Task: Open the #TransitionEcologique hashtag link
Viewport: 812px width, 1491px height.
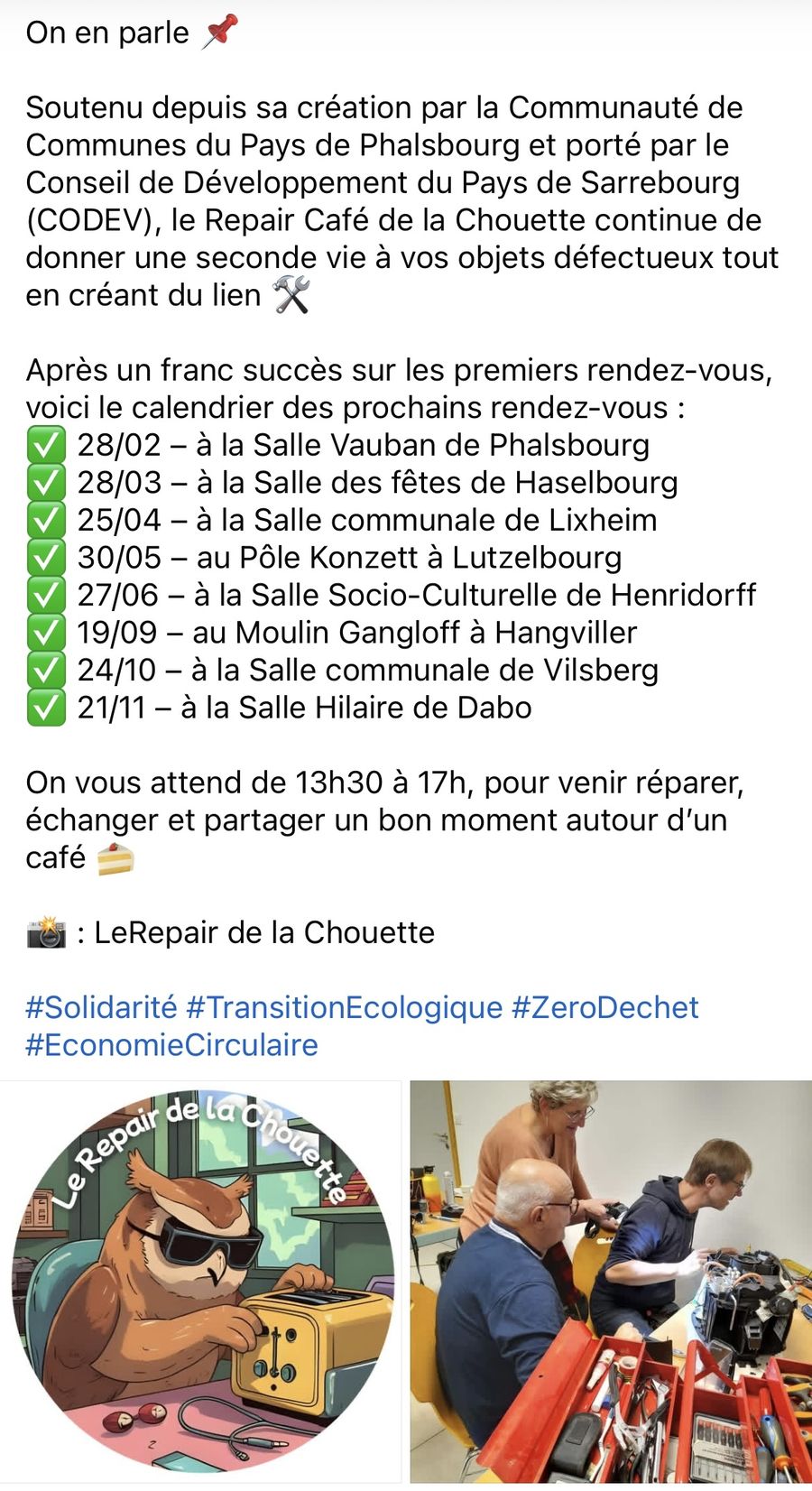Action: pos(344,1007)
